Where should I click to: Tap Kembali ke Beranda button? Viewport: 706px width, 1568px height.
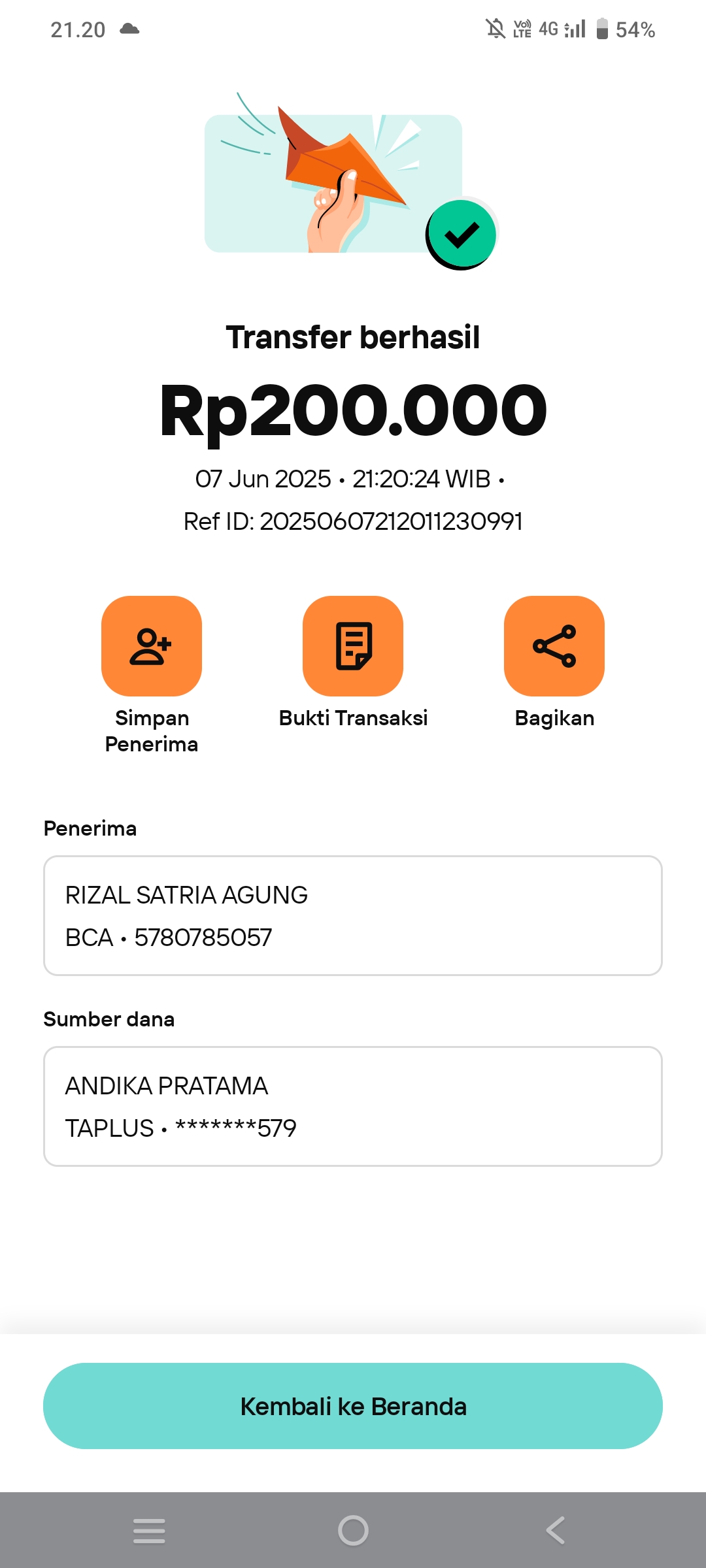(x=353, y=1406)
